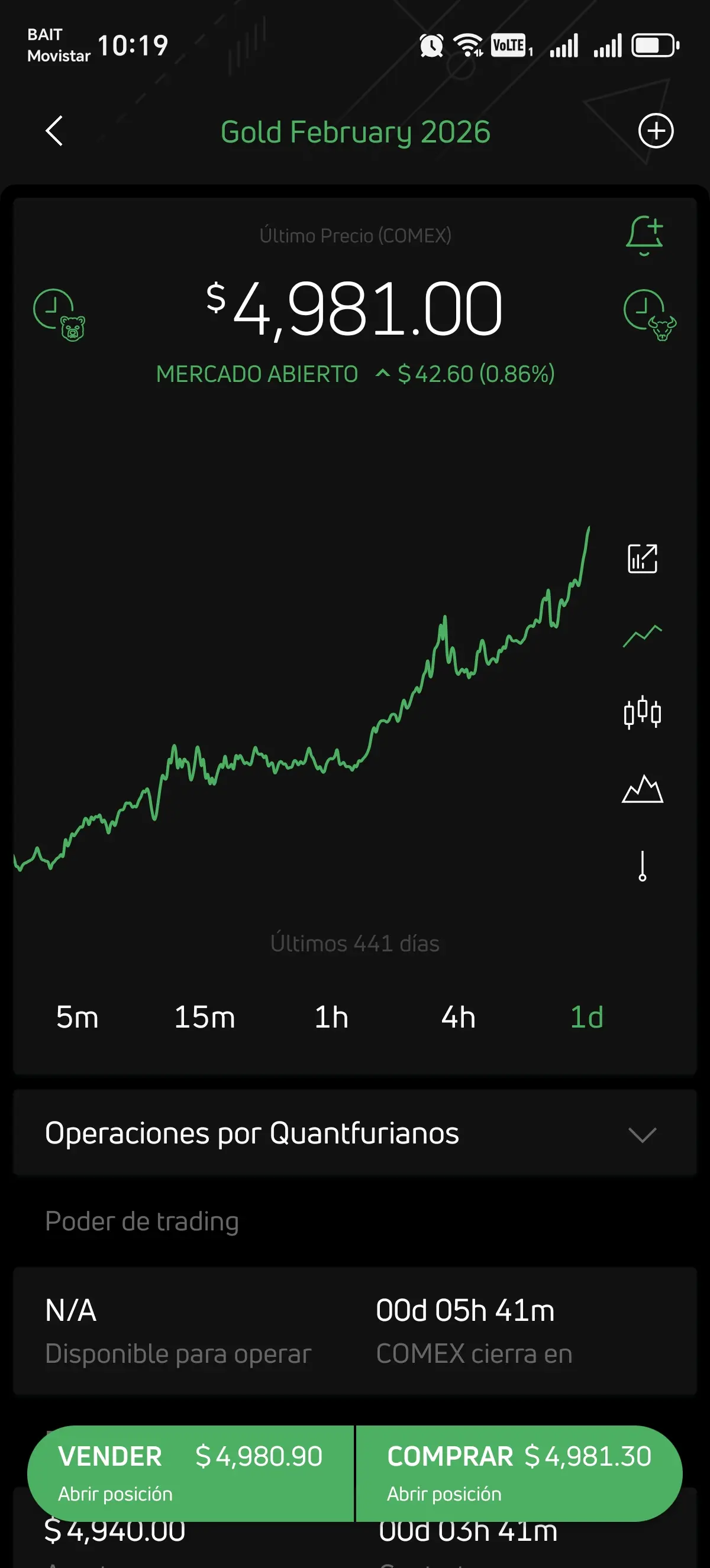Switch to the 4h timeframe
Screen dimensions: 710x1568
(x=459, y=1017)
